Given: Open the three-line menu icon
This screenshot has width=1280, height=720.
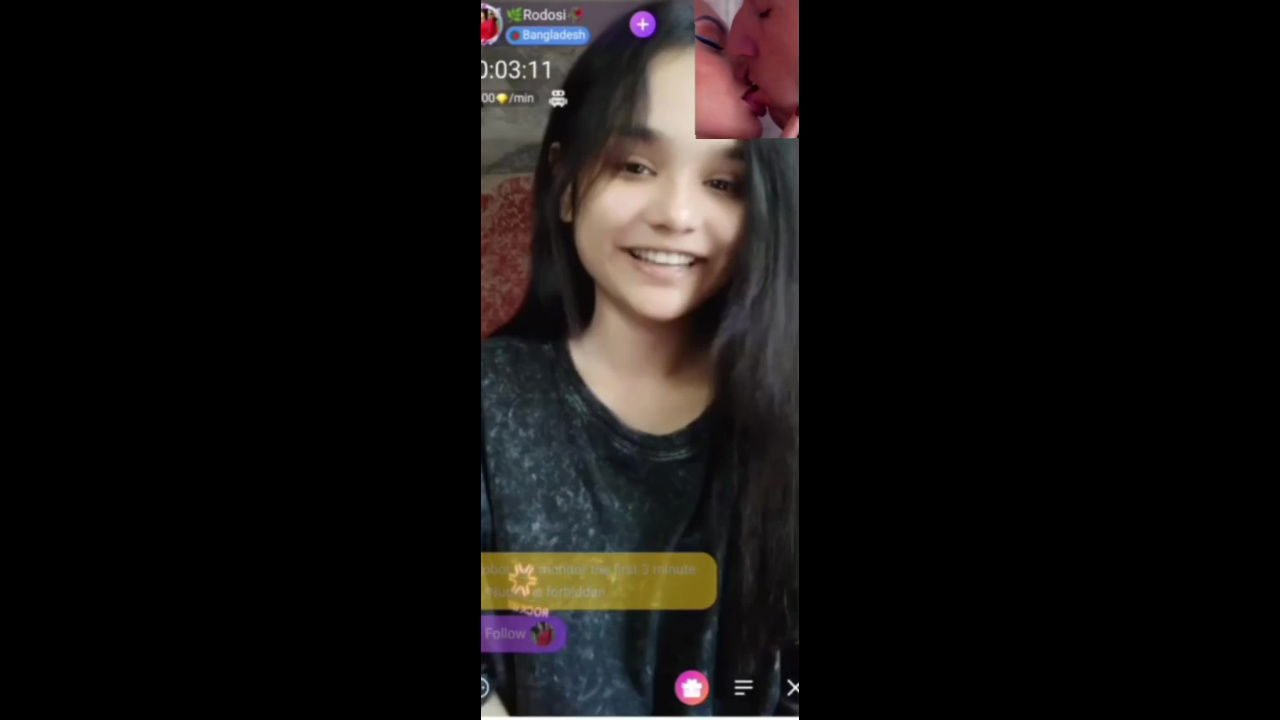Looking at the screenshot, I should pos(743,687).
